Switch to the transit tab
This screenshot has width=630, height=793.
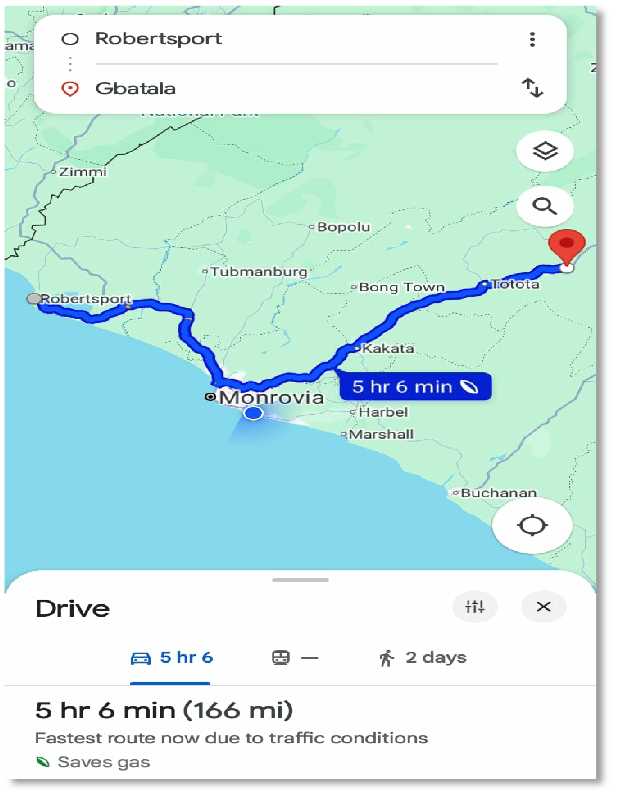tap(294, 658)
